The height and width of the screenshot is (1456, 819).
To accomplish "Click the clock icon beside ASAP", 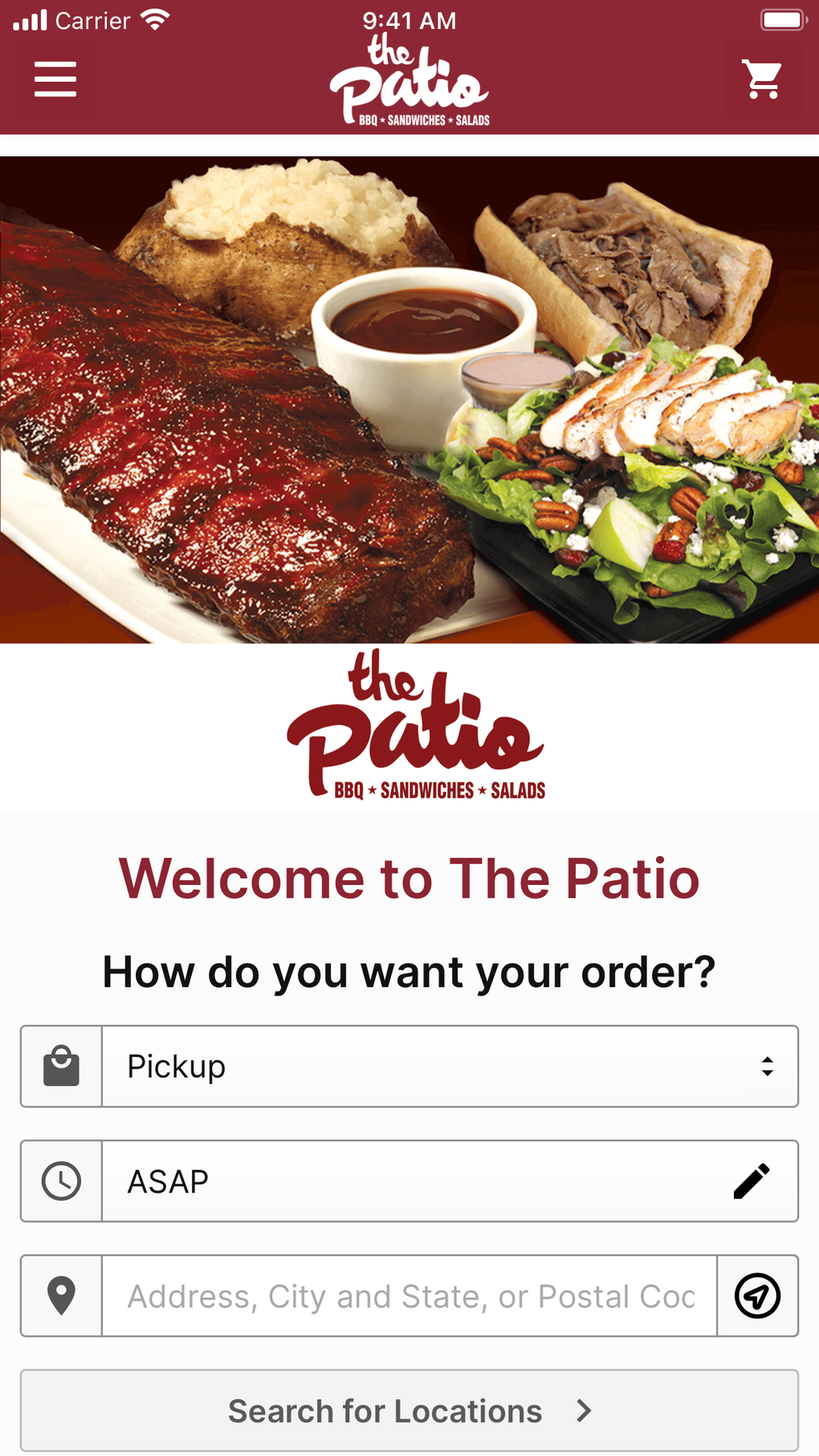I will point(61,1181).
